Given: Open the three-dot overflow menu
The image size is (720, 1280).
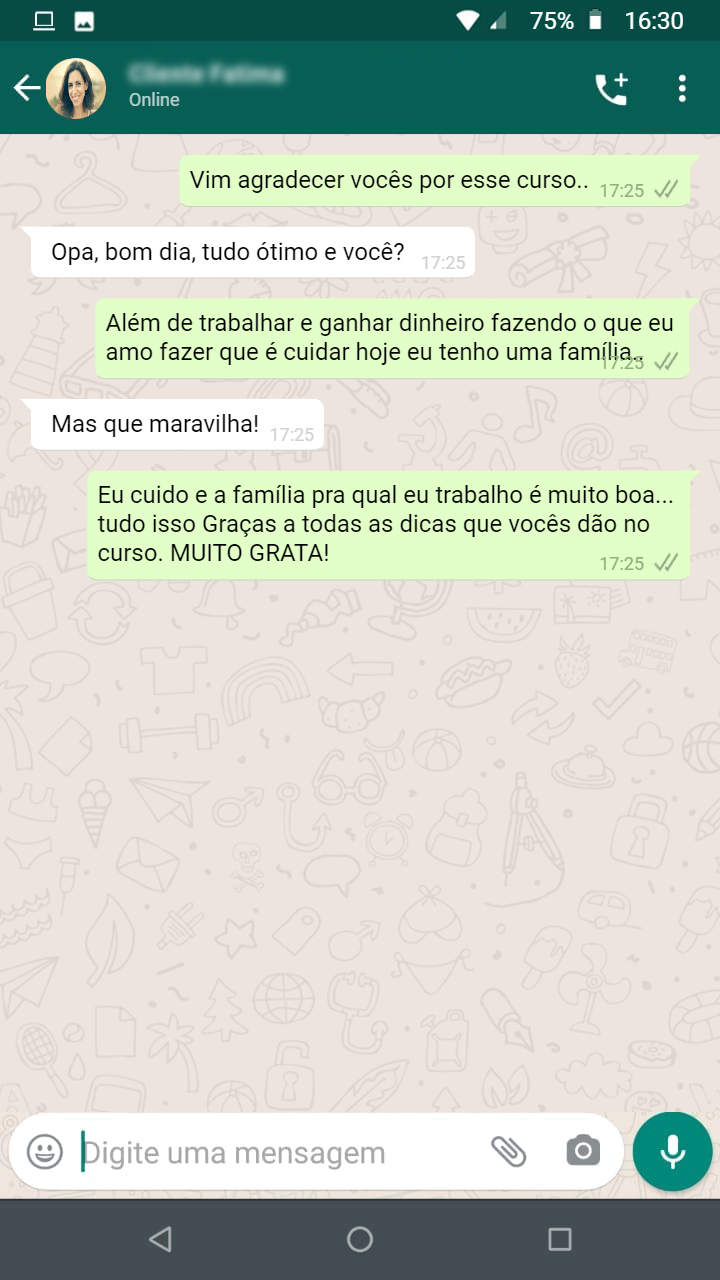Looking at the screenshot, I should coord(682,88).
